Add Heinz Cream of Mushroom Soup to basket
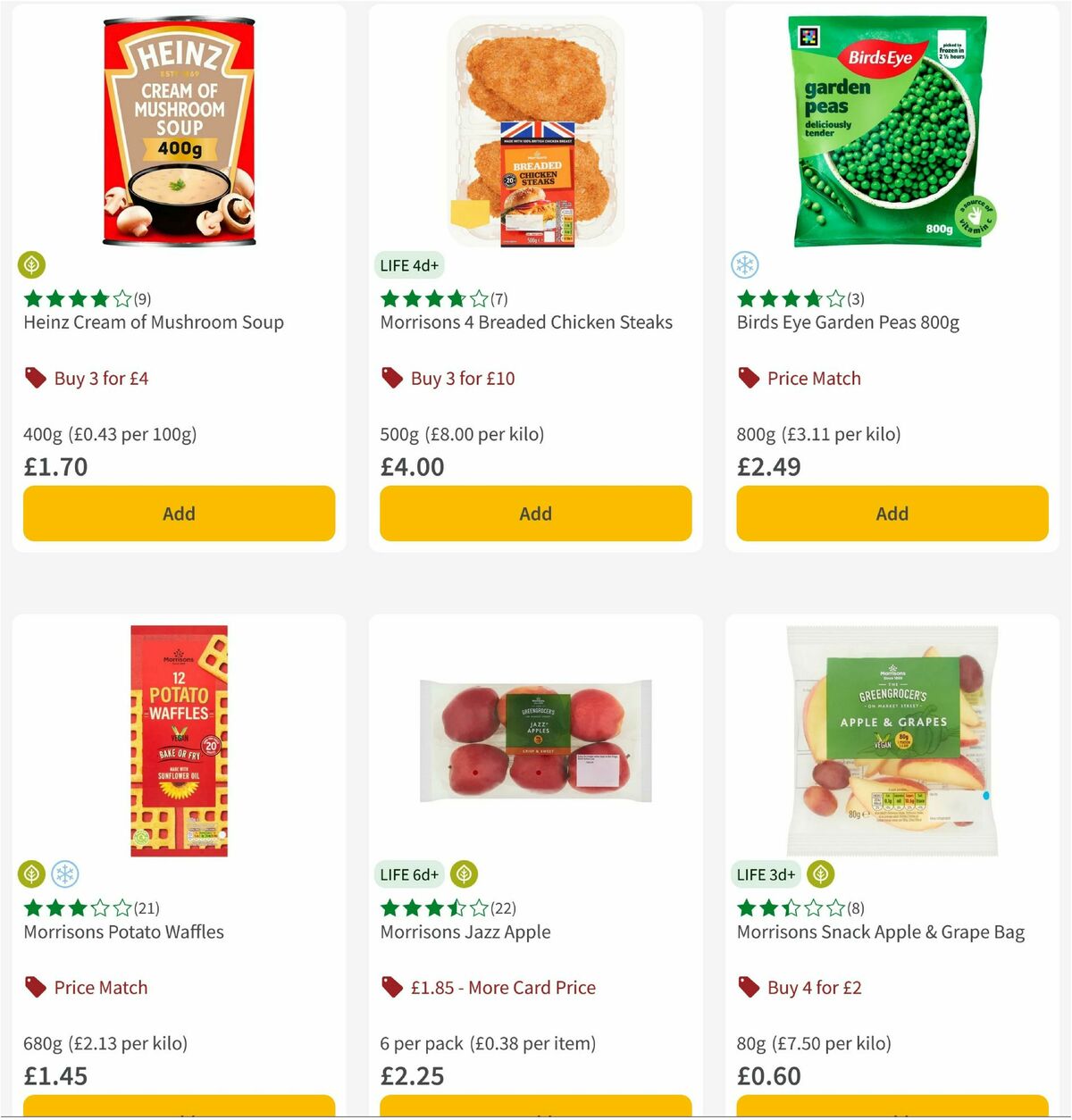Screen dimensions: 1072x1120 pos(179,514)
